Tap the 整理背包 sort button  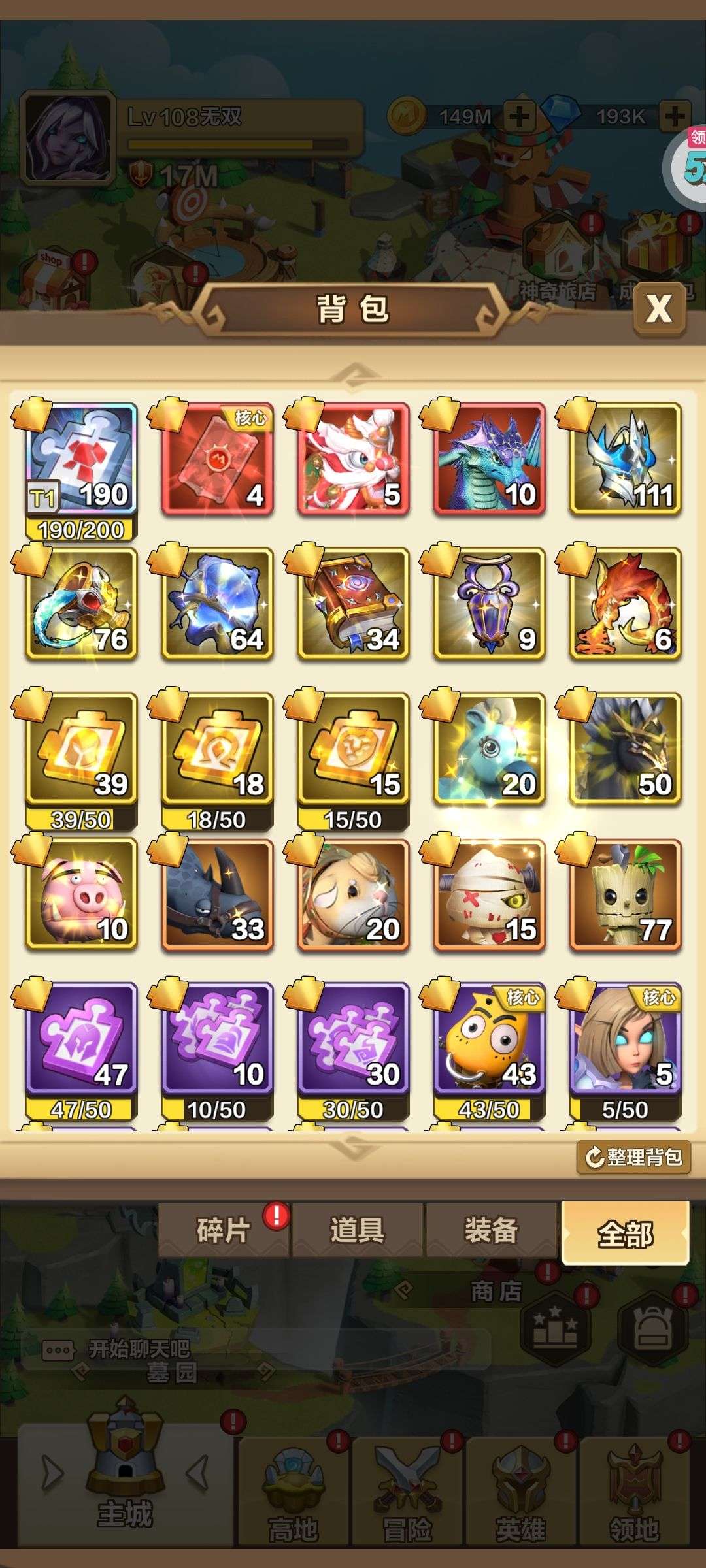click(633, 1157)
